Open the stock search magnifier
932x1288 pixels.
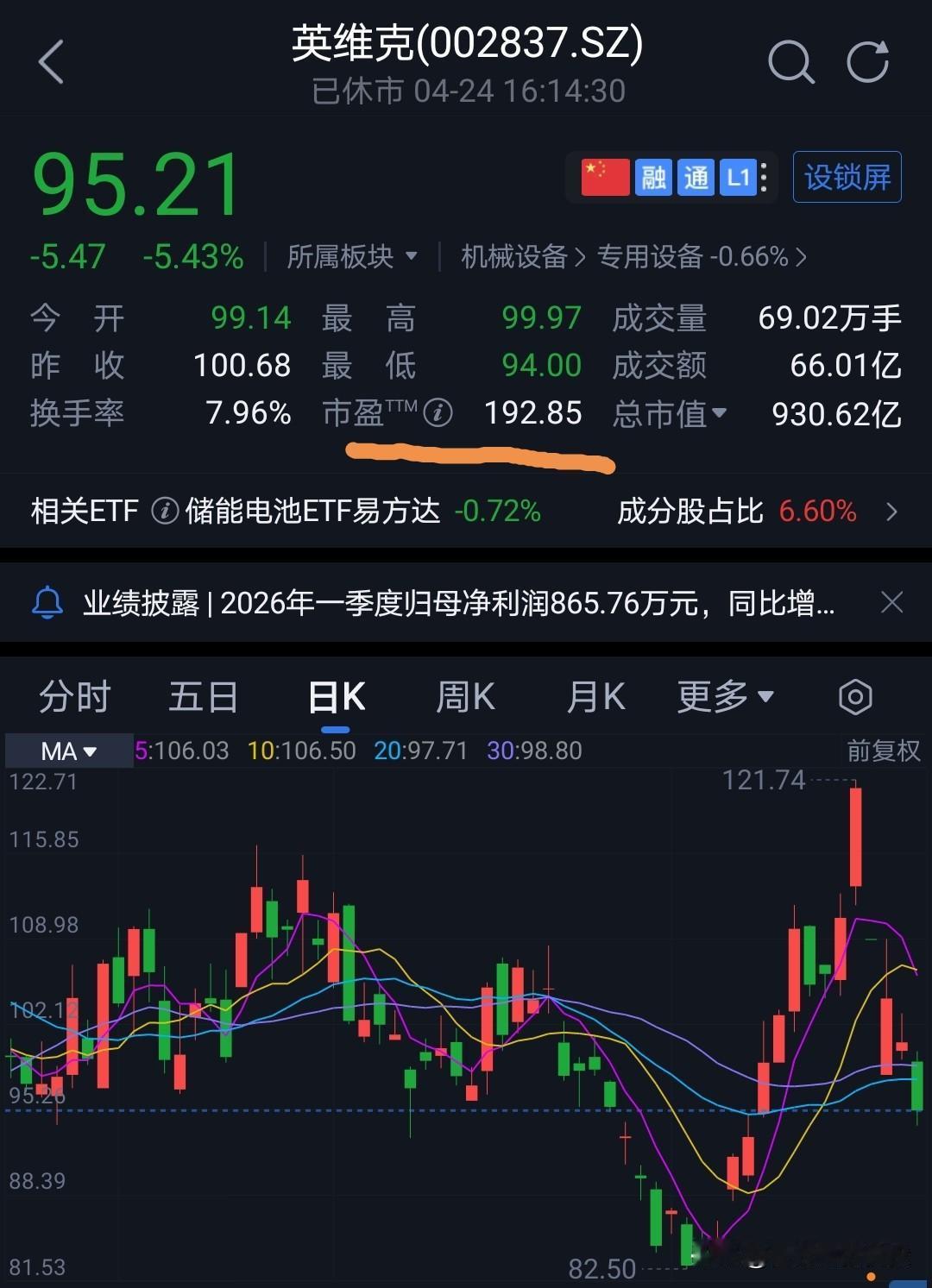click(x=790, y=62)
